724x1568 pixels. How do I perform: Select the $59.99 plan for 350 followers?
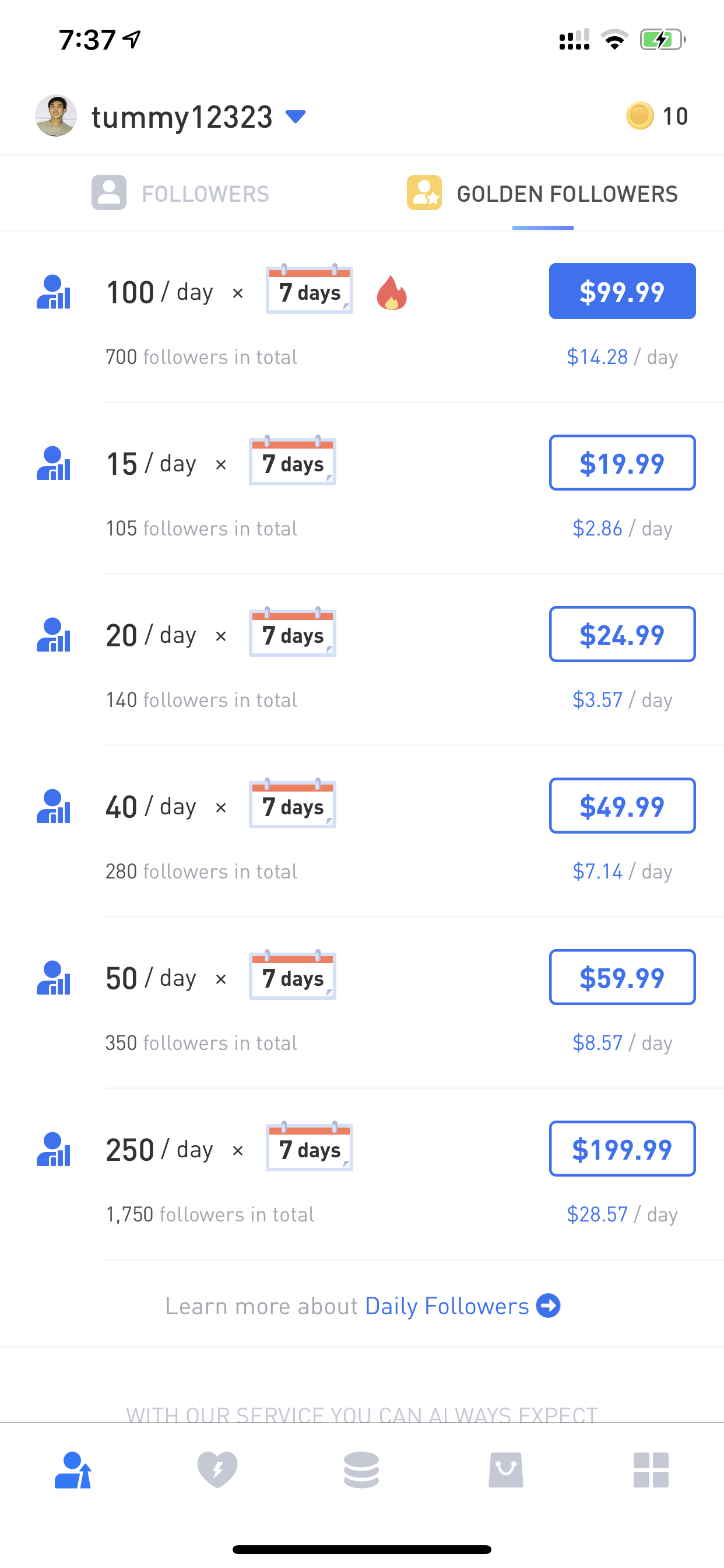tap(622, 978)
